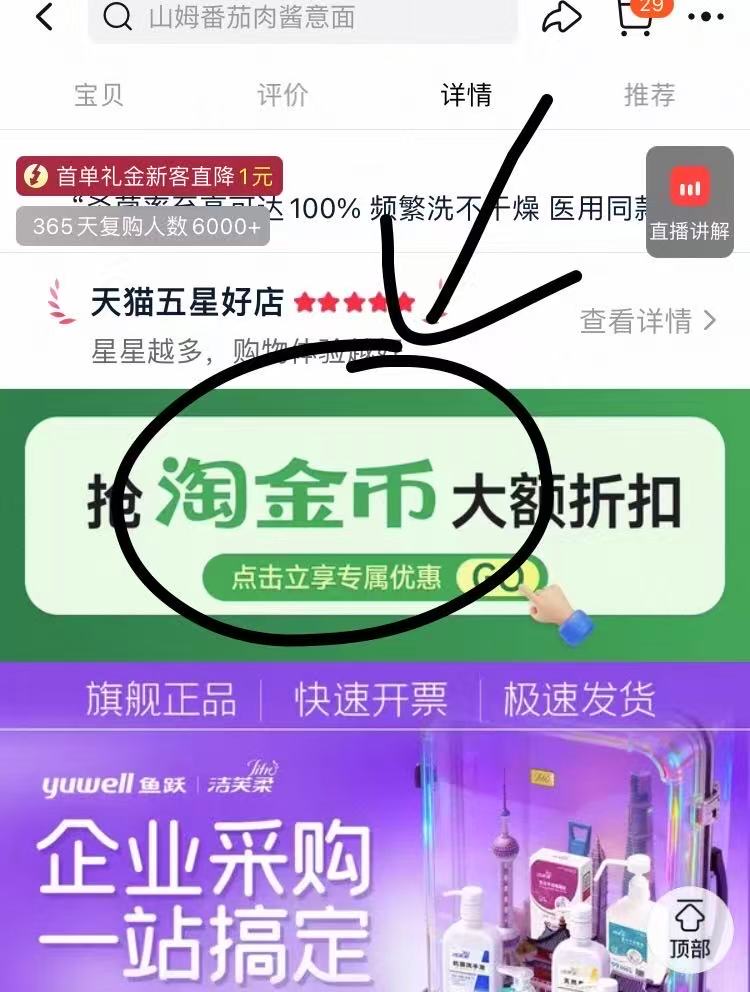
Task: Switch to the 推荐 tab
Action: pyautogui.click(x=650, y=95)
